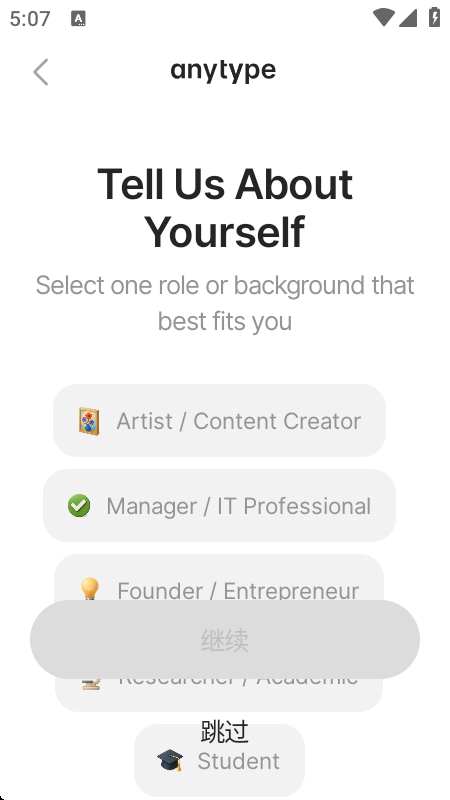Skip this step via 跳过

click(225, 731)
